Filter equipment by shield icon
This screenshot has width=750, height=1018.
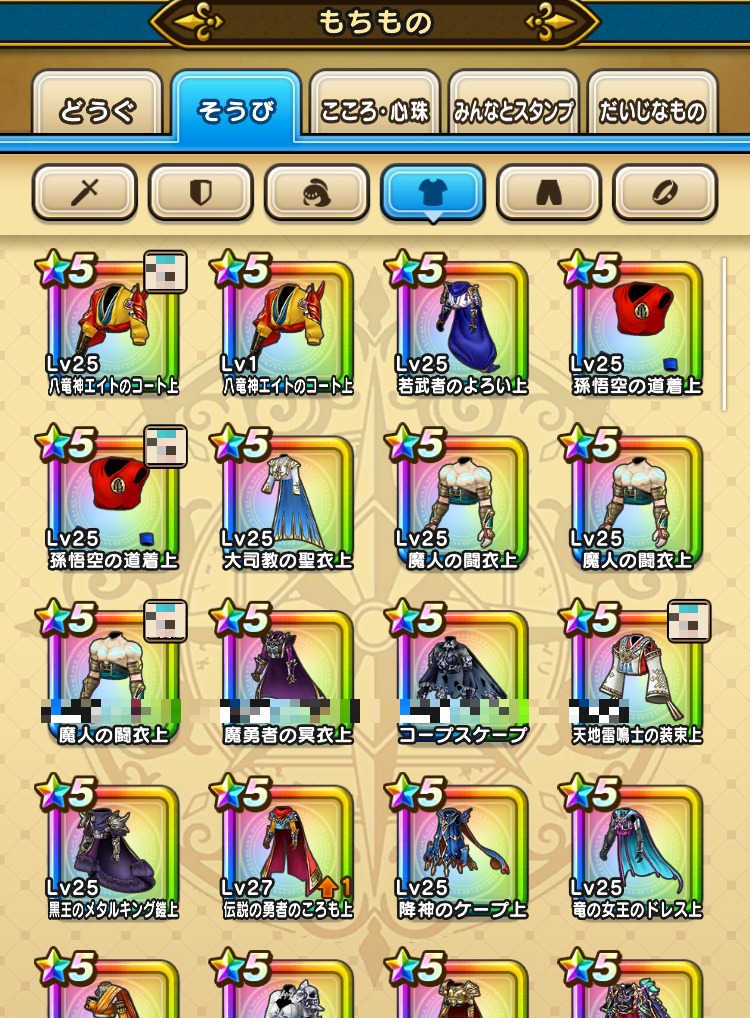(x=201, y=192)
